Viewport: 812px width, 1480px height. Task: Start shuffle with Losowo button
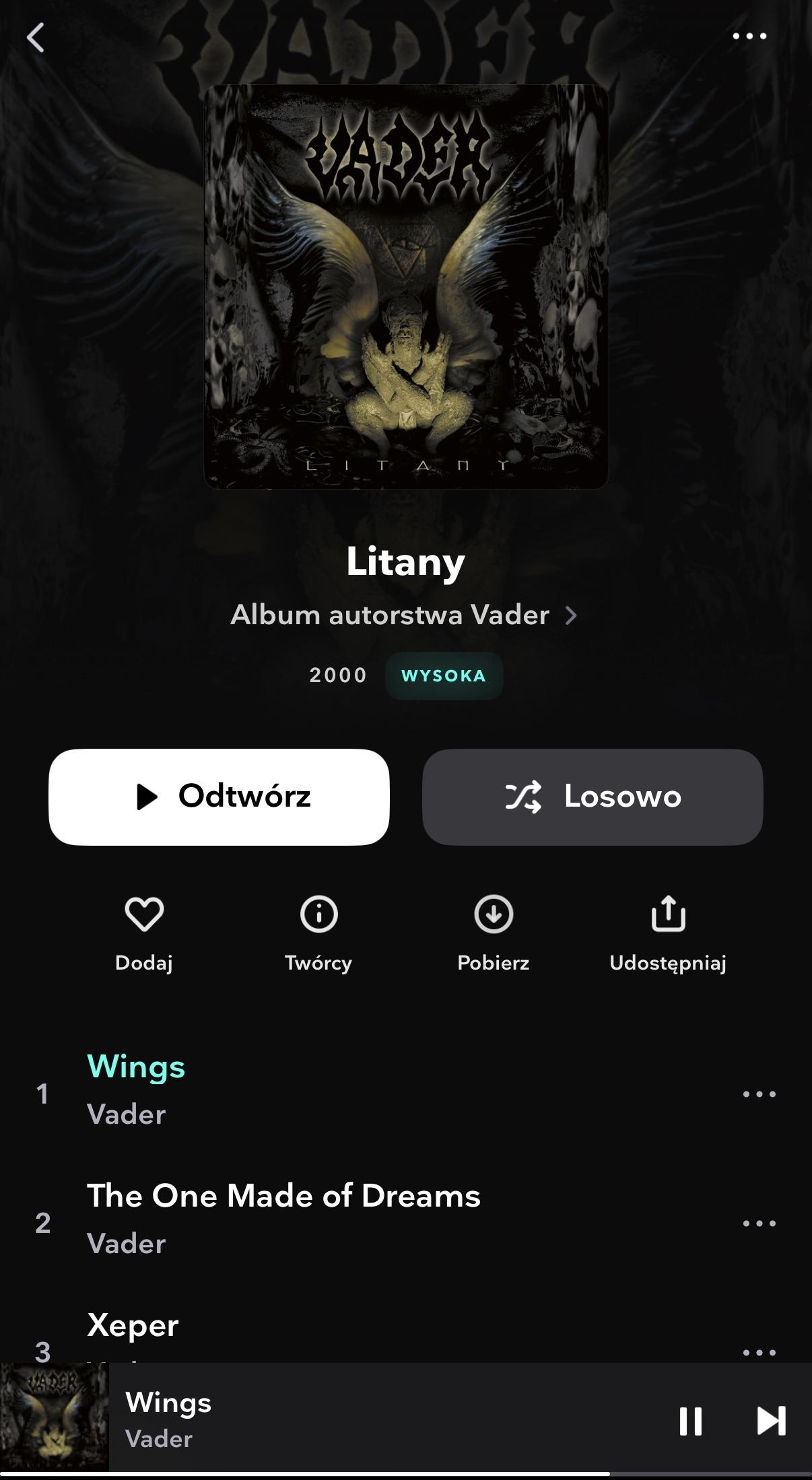click(593, 797)
